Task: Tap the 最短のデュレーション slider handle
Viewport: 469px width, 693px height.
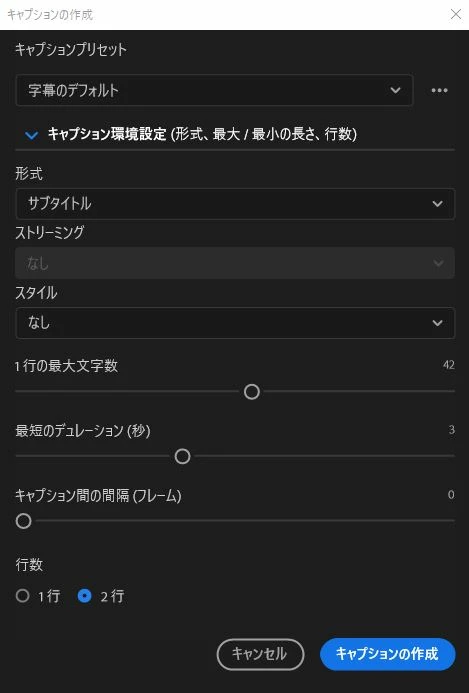Action: pyautogui.click(x=183, y=456)
